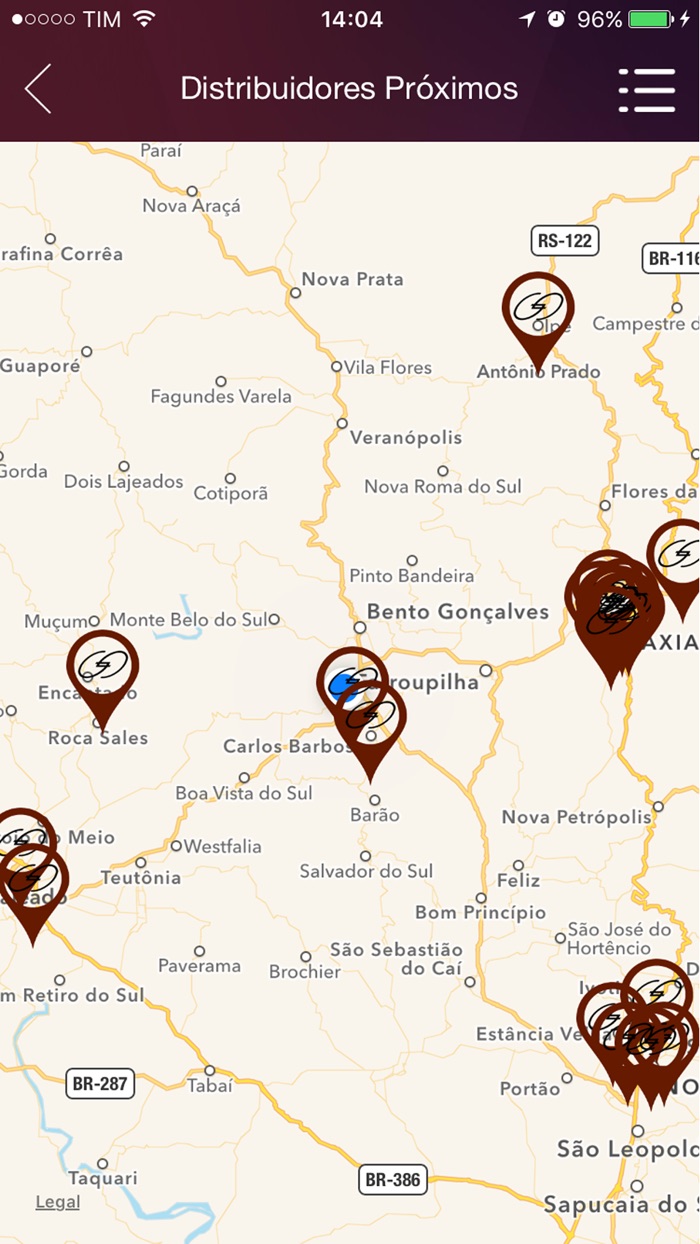Open the distributors list view icon
Viewport: 700px width, 1244px height.
pyautogui.click(x=647, y=90)
